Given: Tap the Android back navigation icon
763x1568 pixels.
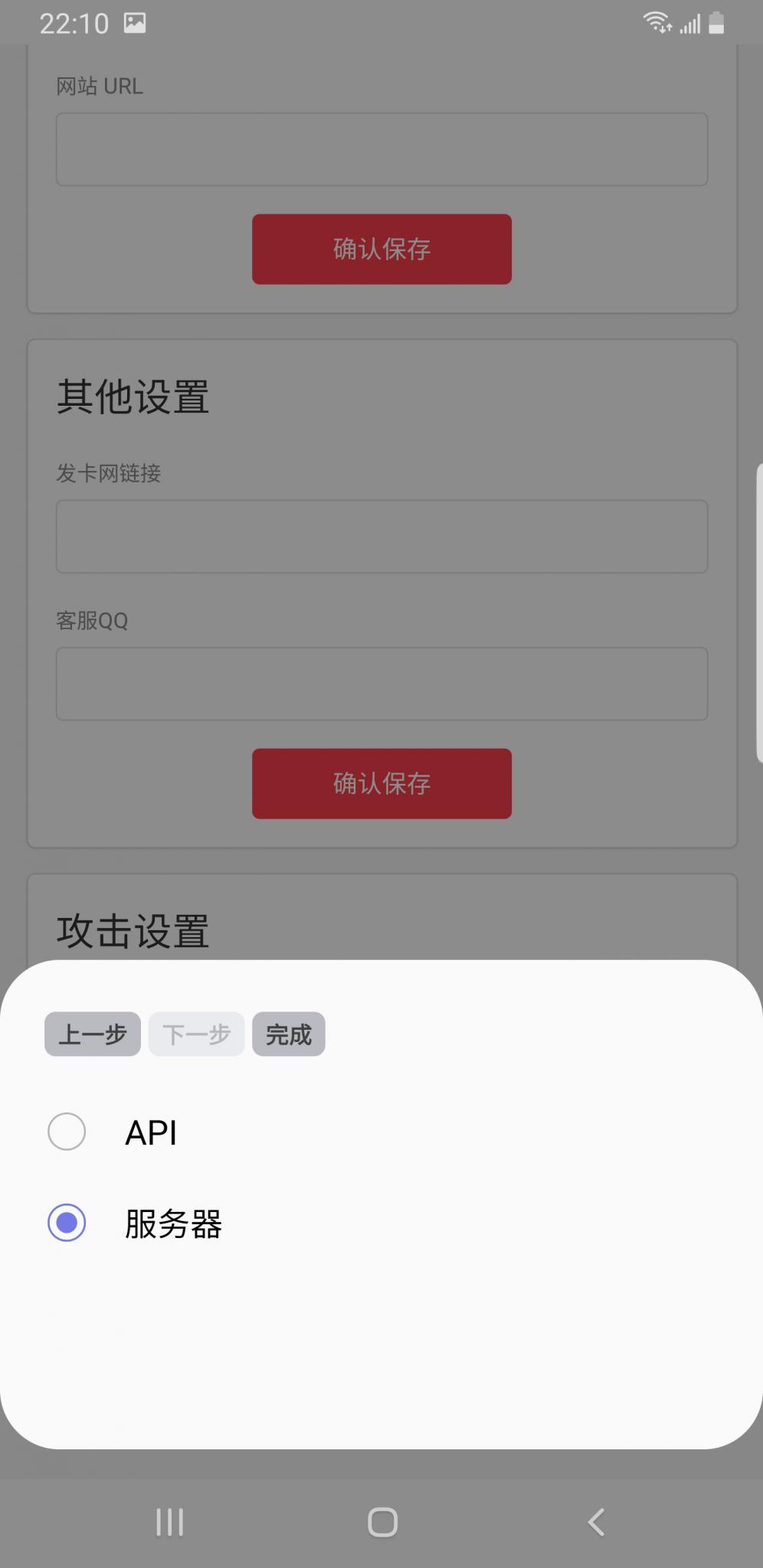Looking at the screenshot, I should point(595,1522).
